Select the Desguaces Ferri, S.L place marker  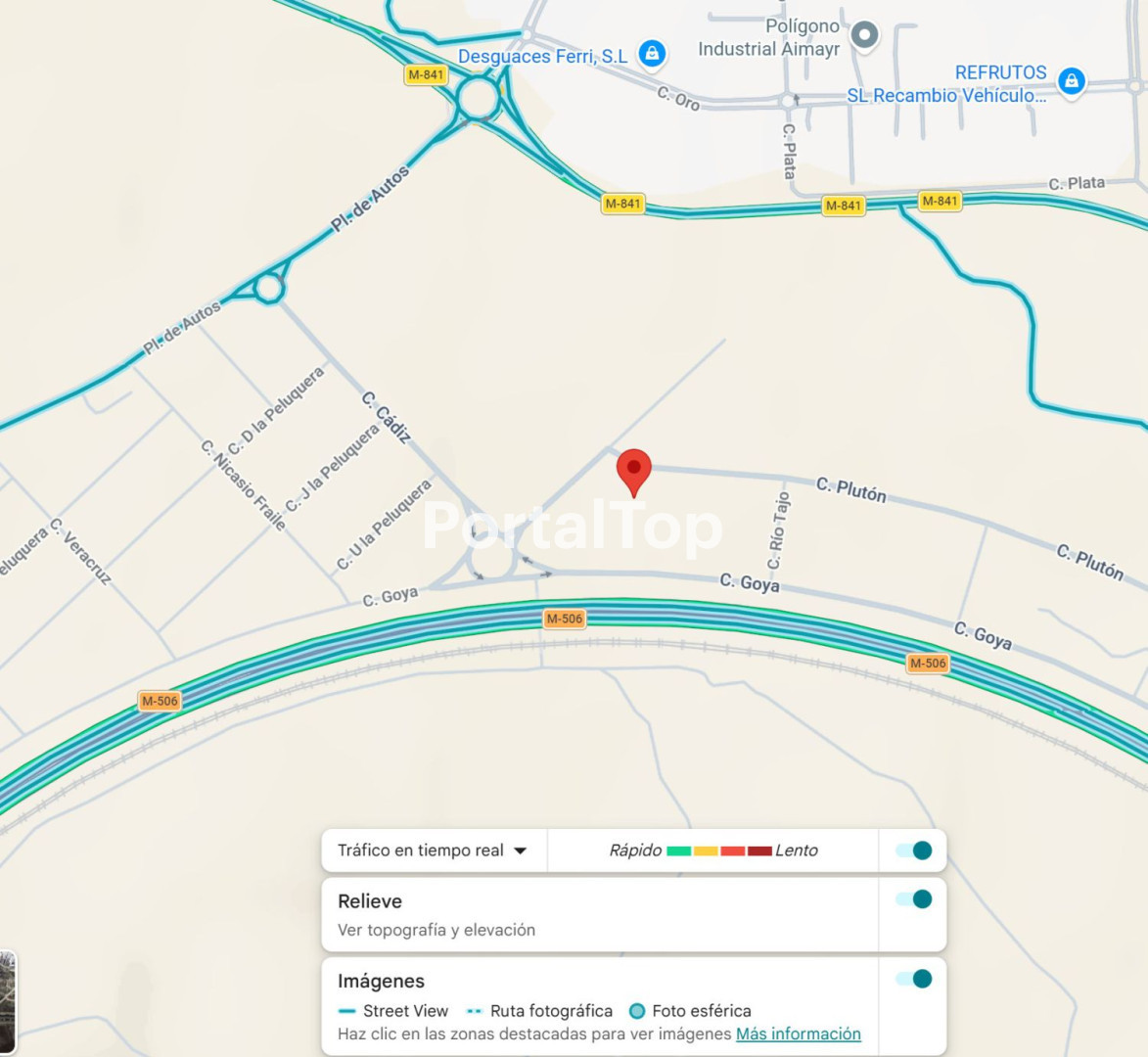click(652, 53)
